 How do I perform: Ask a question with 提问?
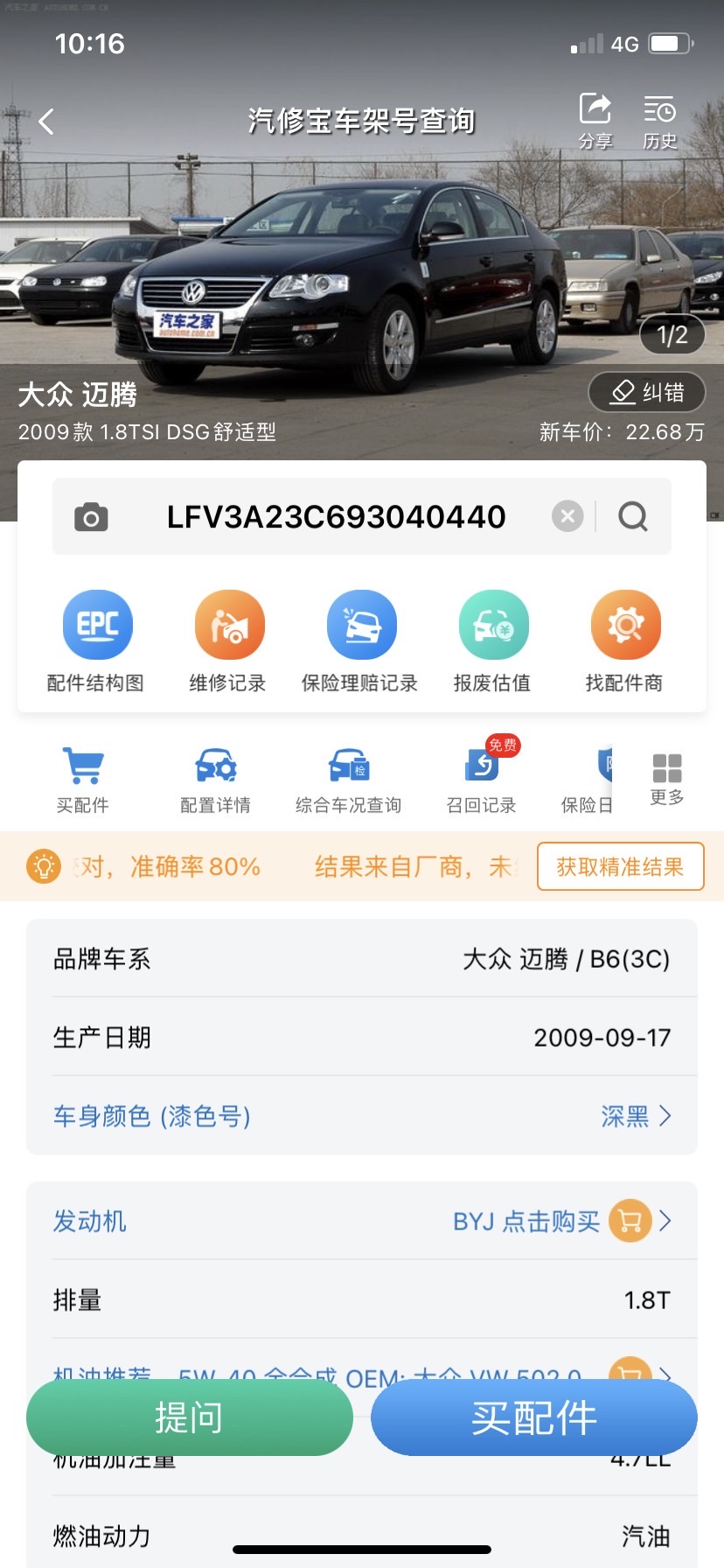[x=189, y=1417]
